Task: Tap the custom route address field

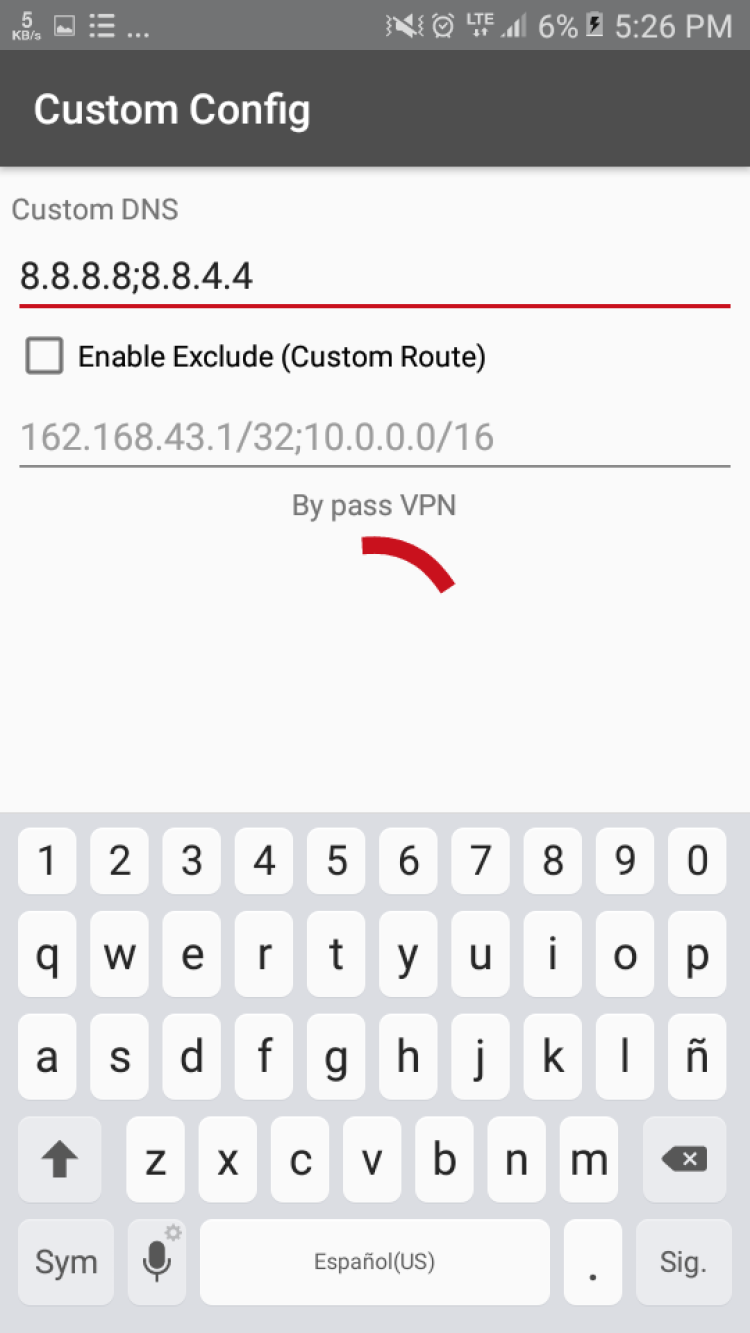Action: [x=374, y=438]
